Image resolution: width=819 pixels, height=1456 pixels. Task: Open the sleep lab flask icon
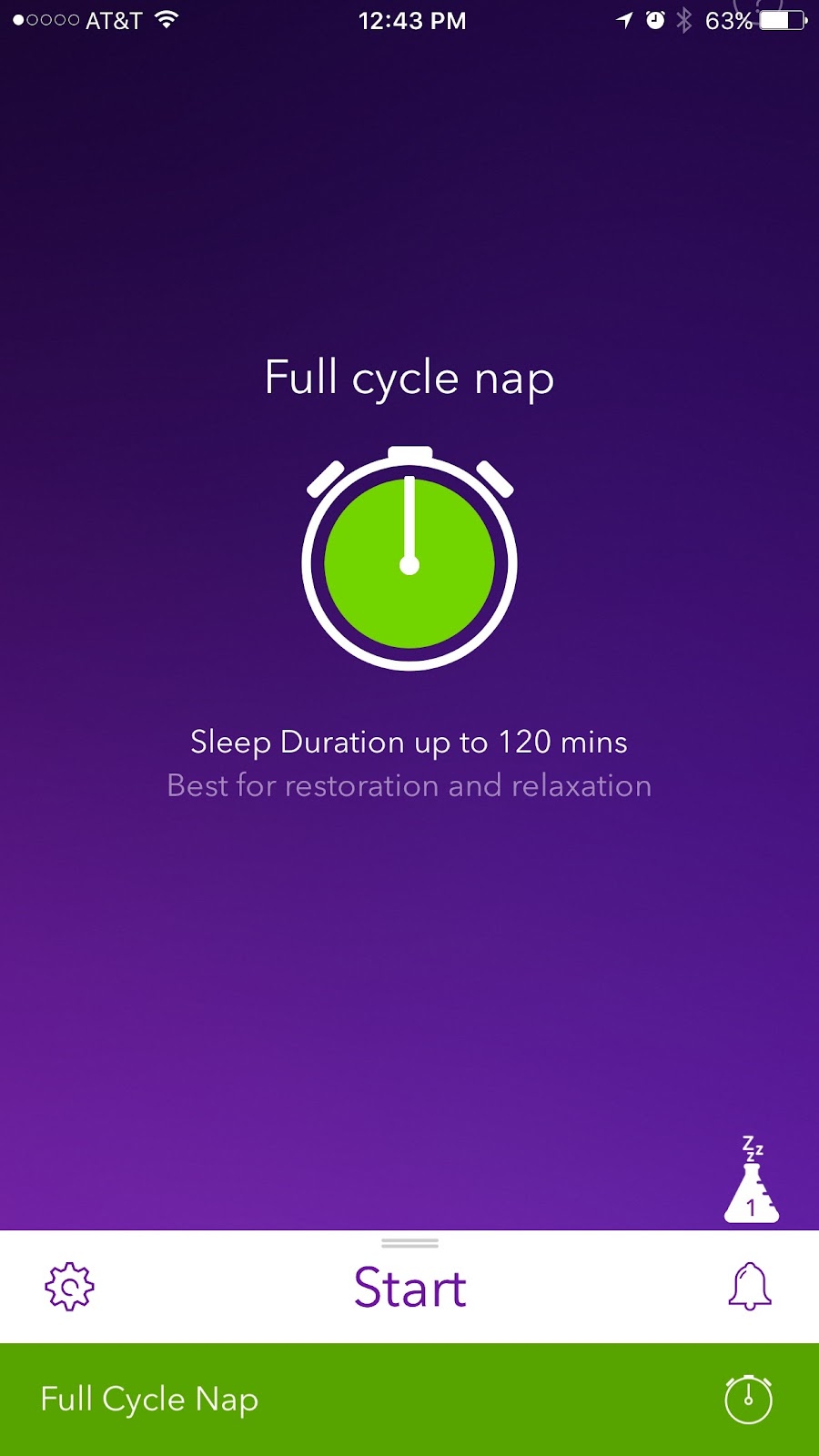coord(752,1183)
